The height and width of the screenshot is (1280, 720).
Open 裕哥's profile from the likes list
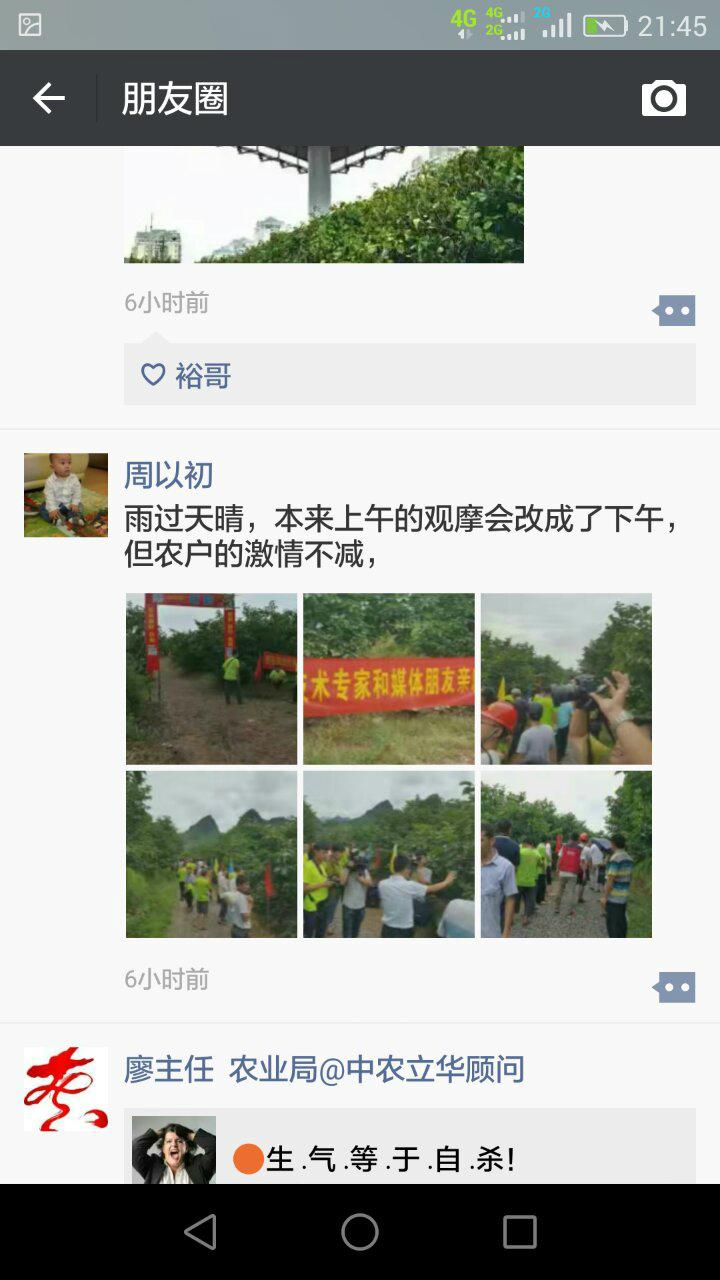203,376
